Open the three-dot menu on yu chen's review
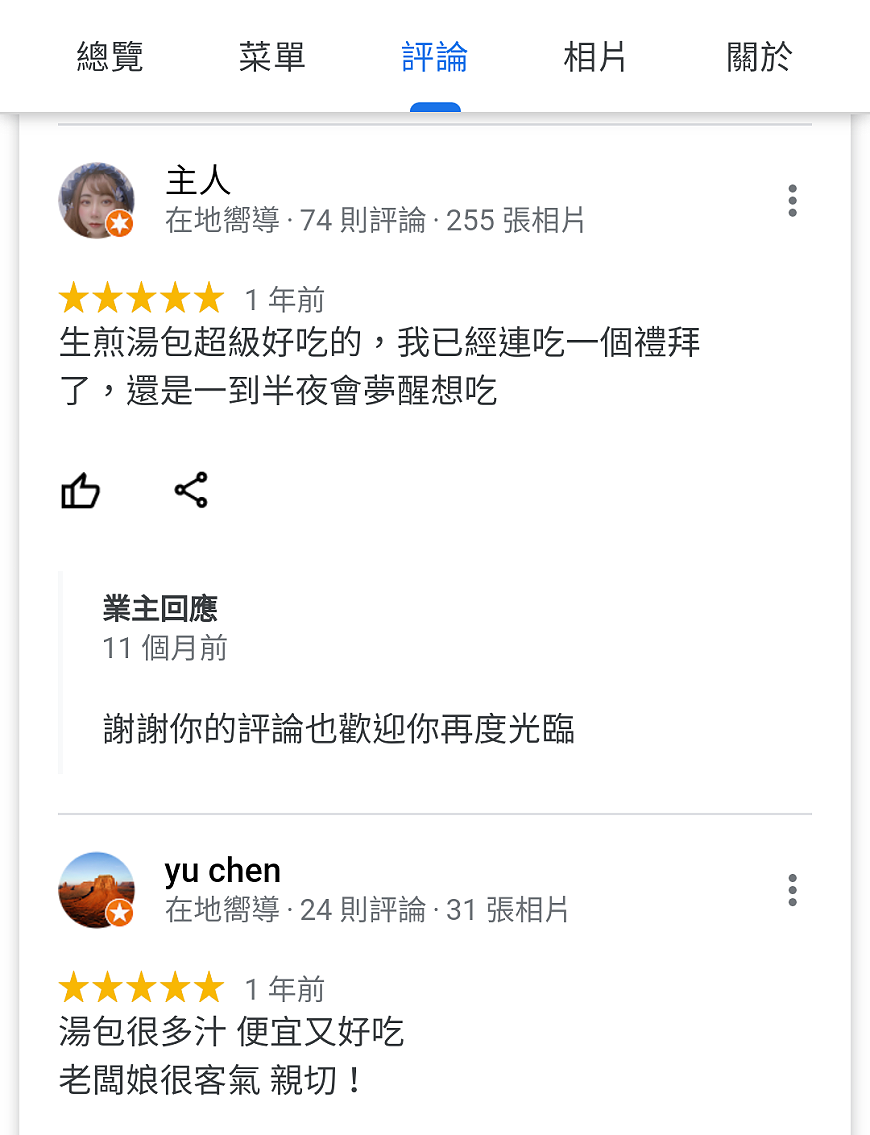 (x=792, y=891)
